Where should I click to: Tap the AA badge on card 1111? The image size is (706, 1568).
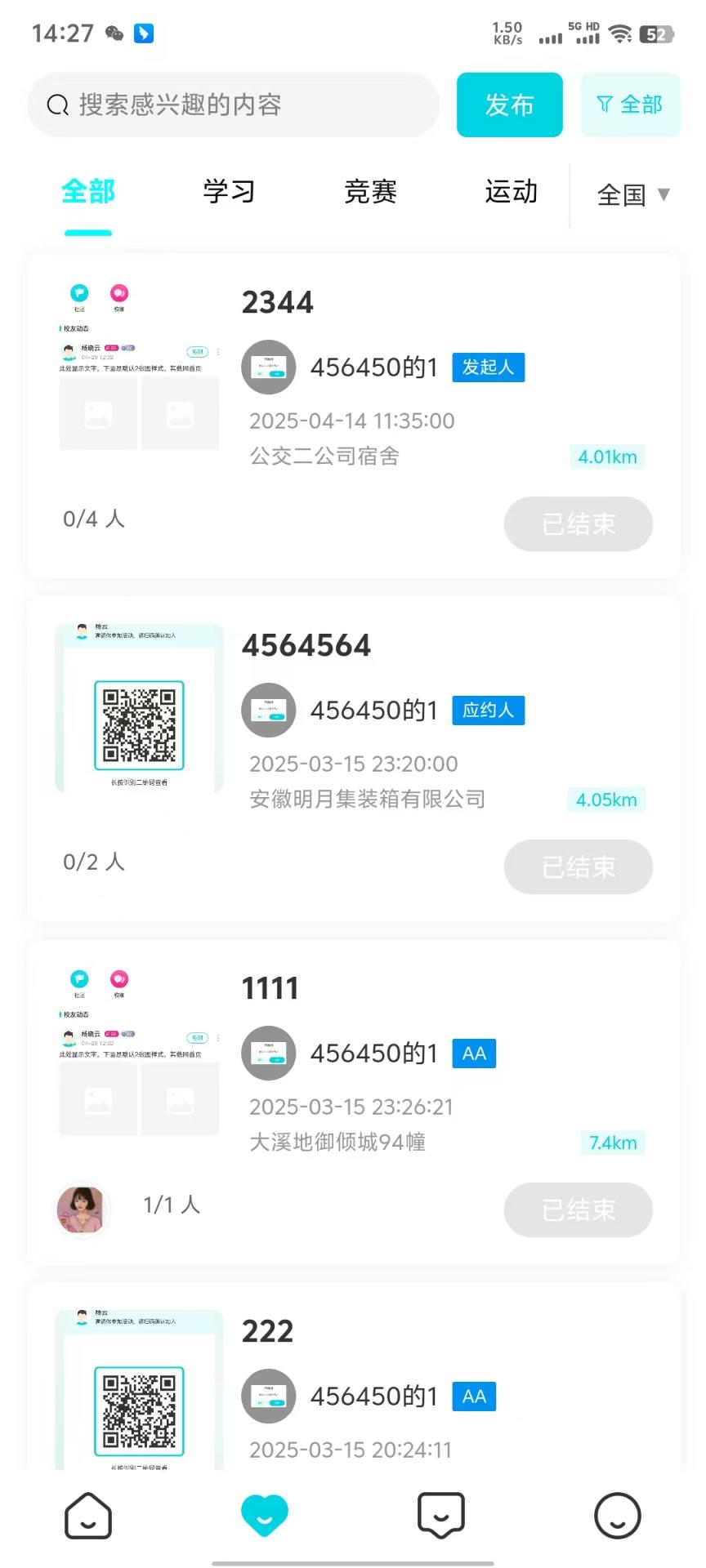pos(474,1053)
